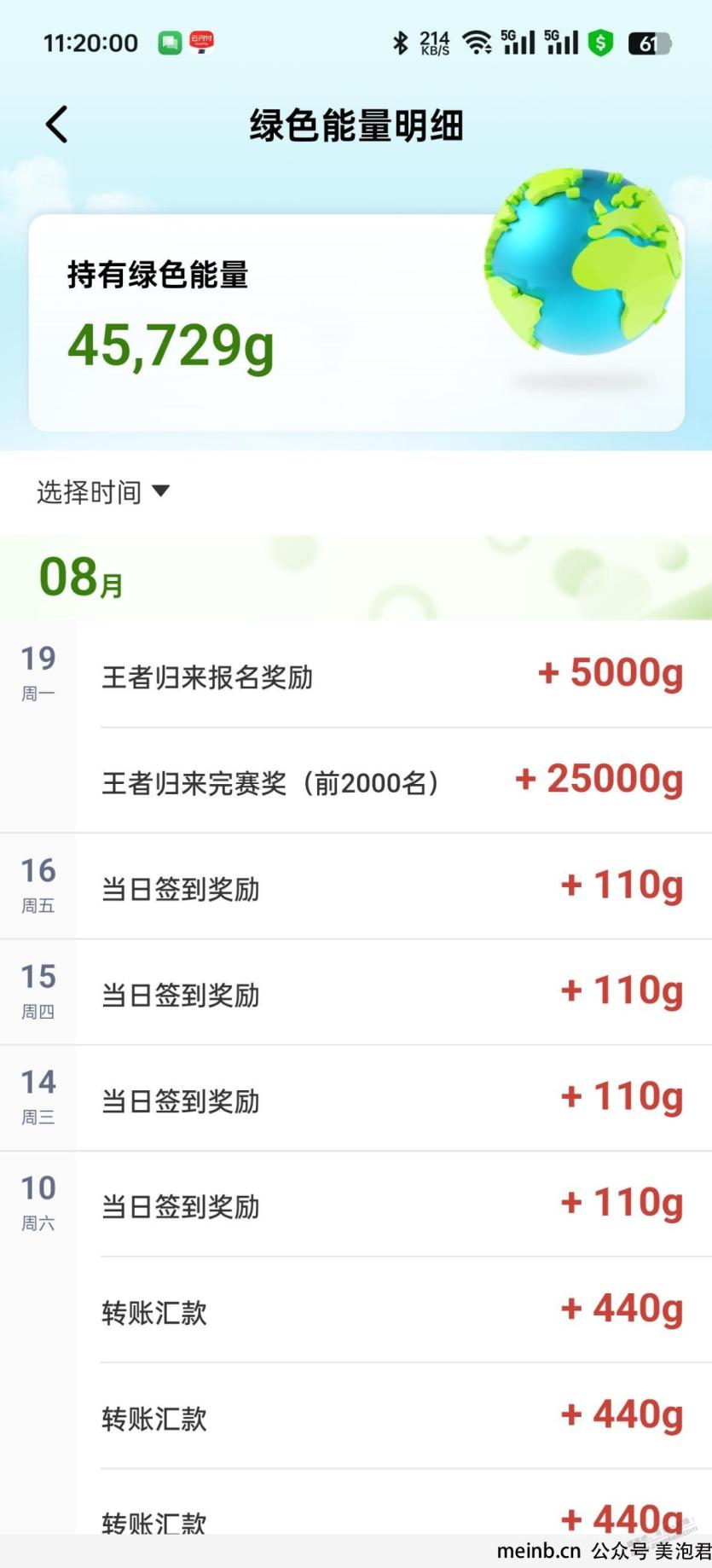Go back using the top-left arrow

57,125
